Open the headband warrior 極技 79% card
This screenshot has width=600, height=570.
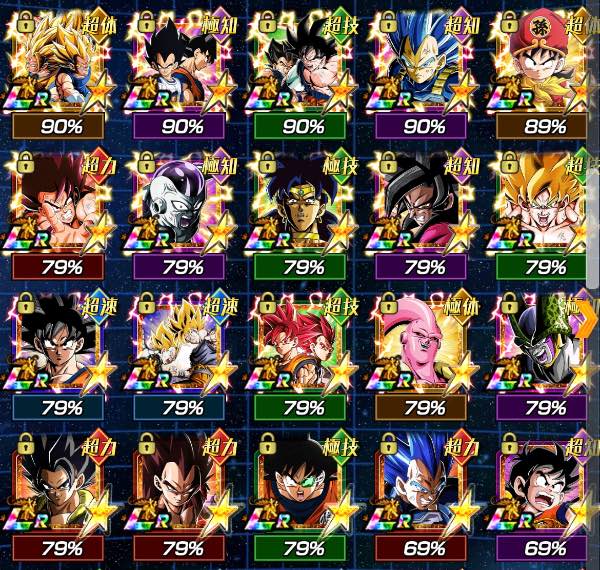(x=303, y=208)
